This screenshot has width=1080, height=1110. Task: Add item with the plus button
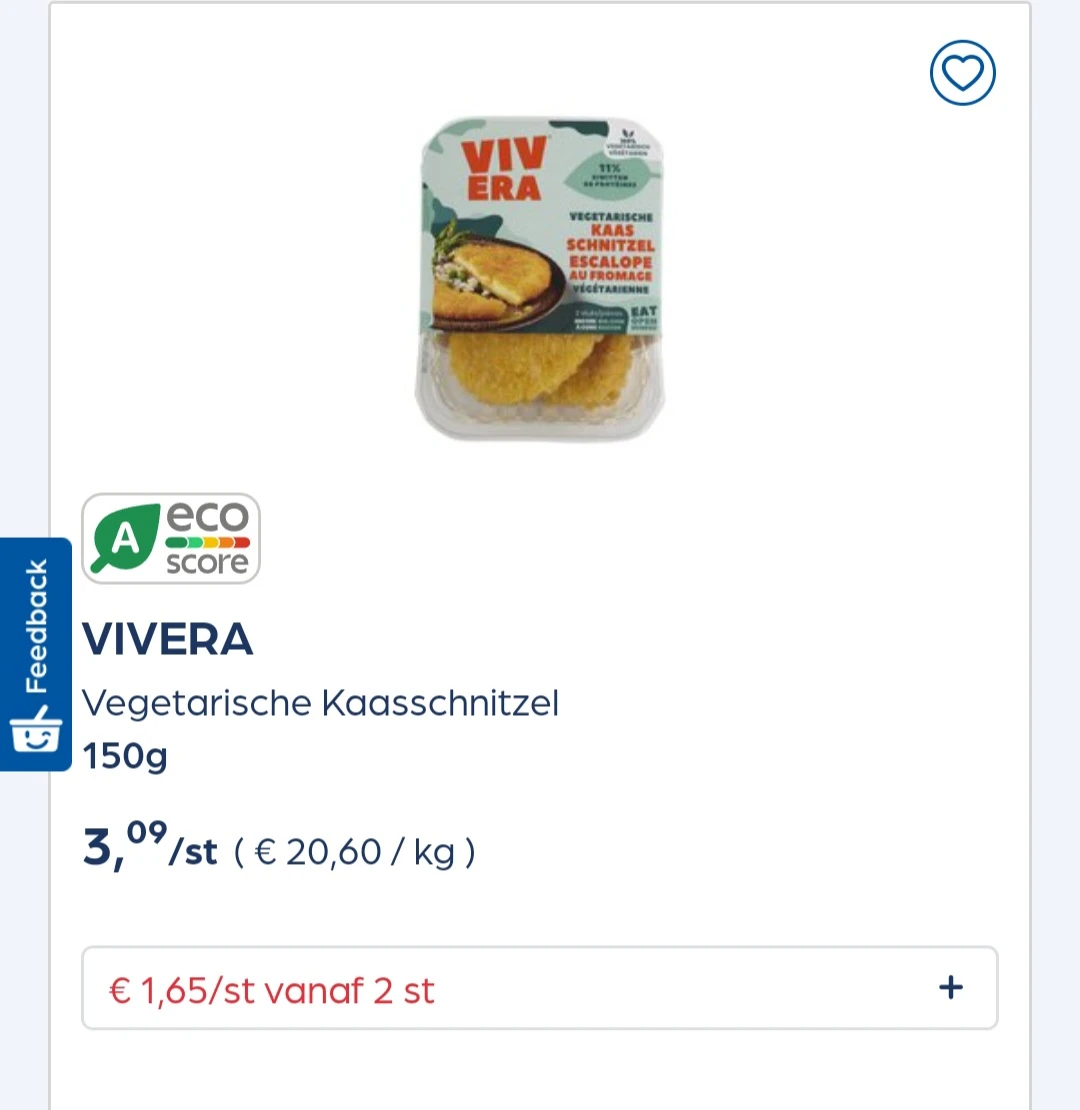tap(950, 988)
